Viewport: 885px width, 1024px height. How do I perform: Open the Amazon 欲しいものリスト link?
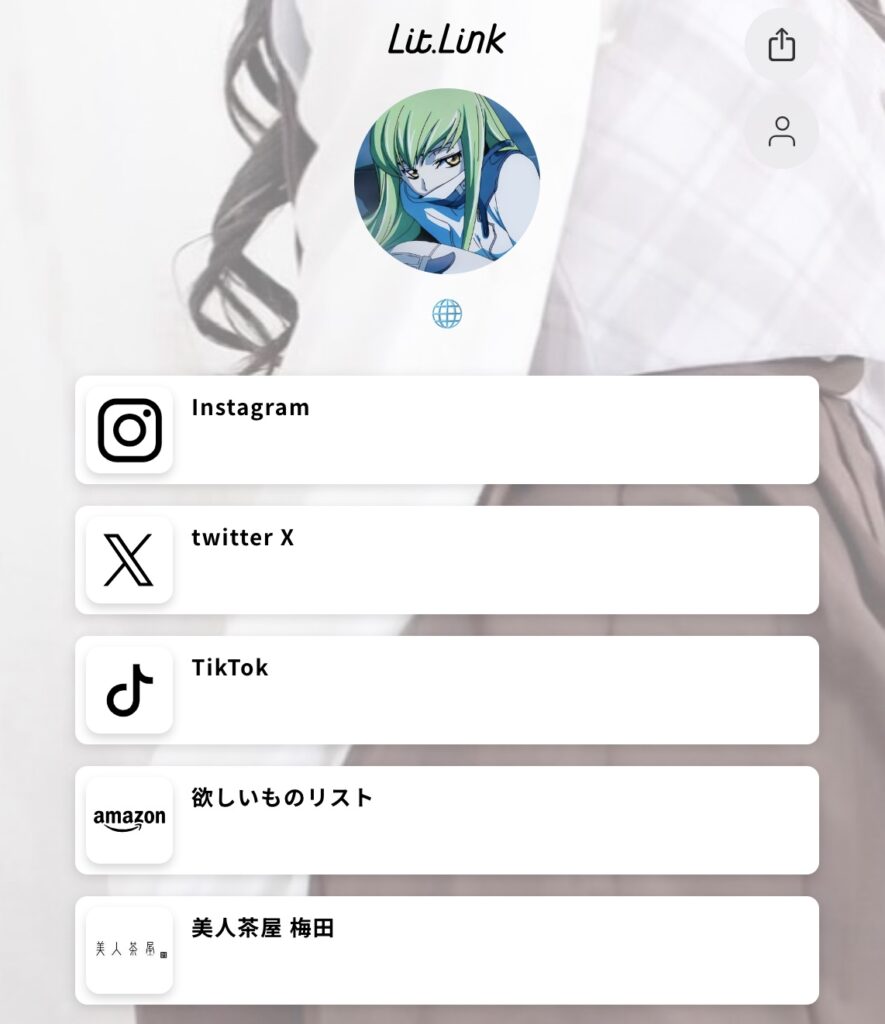click(x=446, y=820)
